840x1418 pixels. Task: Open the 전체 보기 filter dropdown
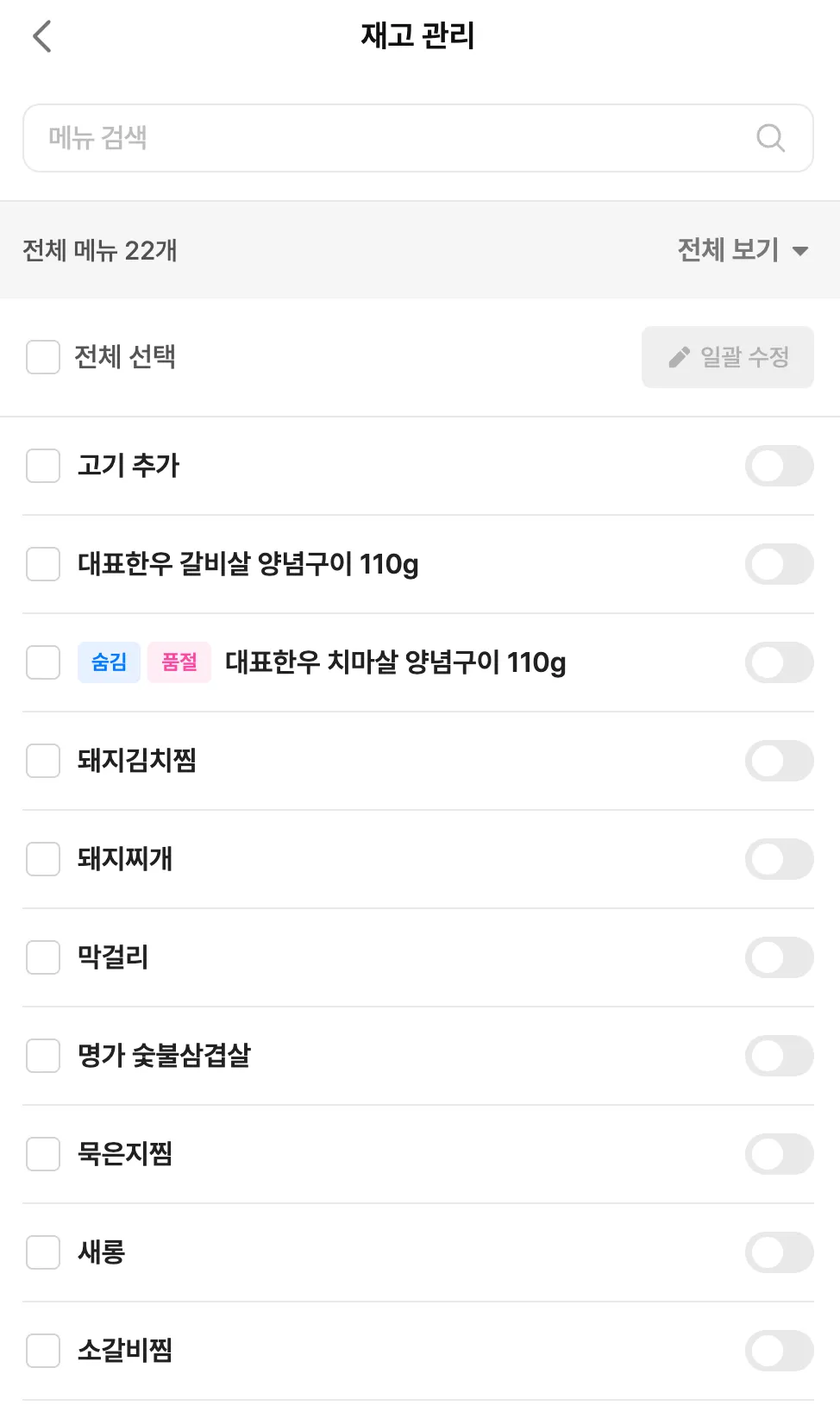click(x=743, y=250)
